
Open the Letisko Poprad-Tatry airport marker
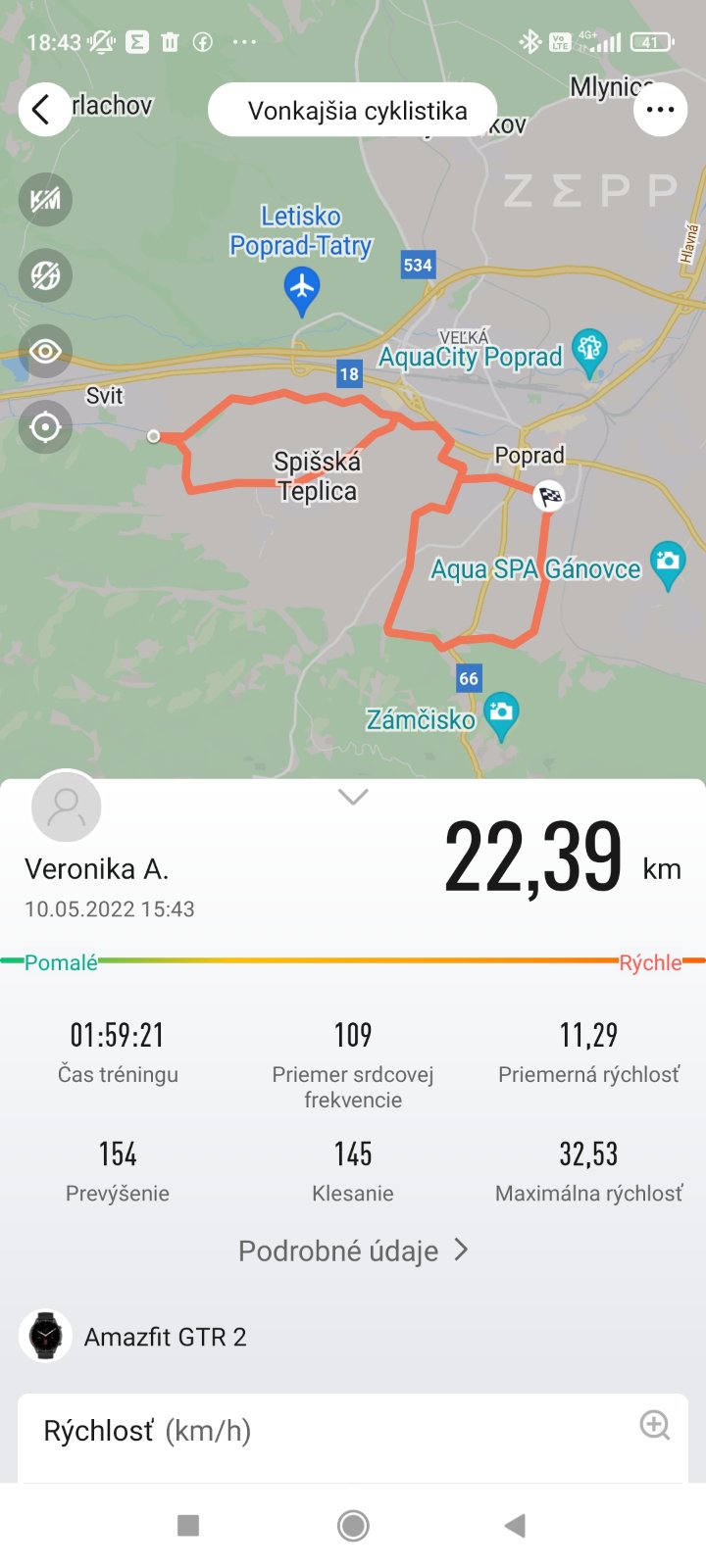pyautogui.click(x=302, y=289)
